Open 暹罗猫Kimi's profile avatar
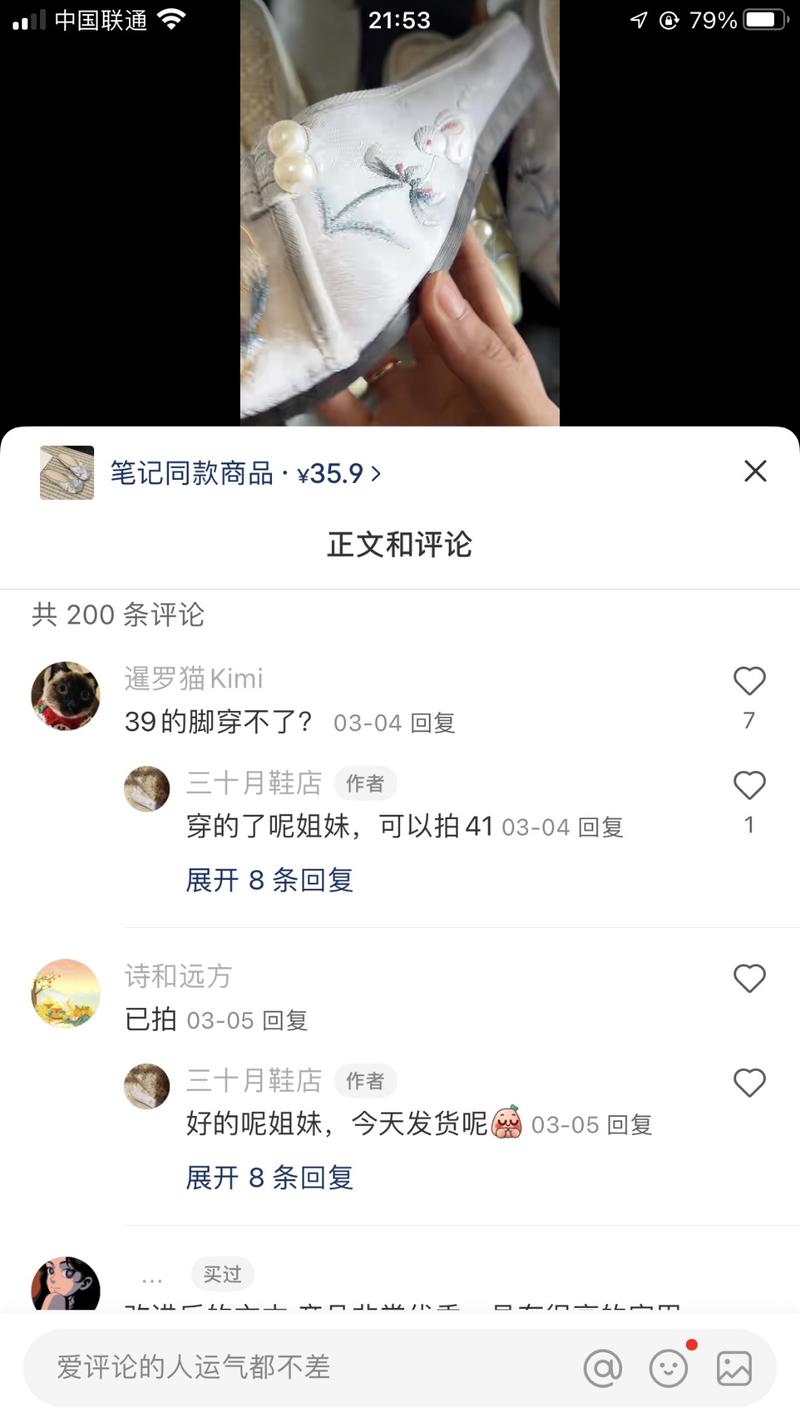The height and width of the screenshot is (1422, 800). 65,696
